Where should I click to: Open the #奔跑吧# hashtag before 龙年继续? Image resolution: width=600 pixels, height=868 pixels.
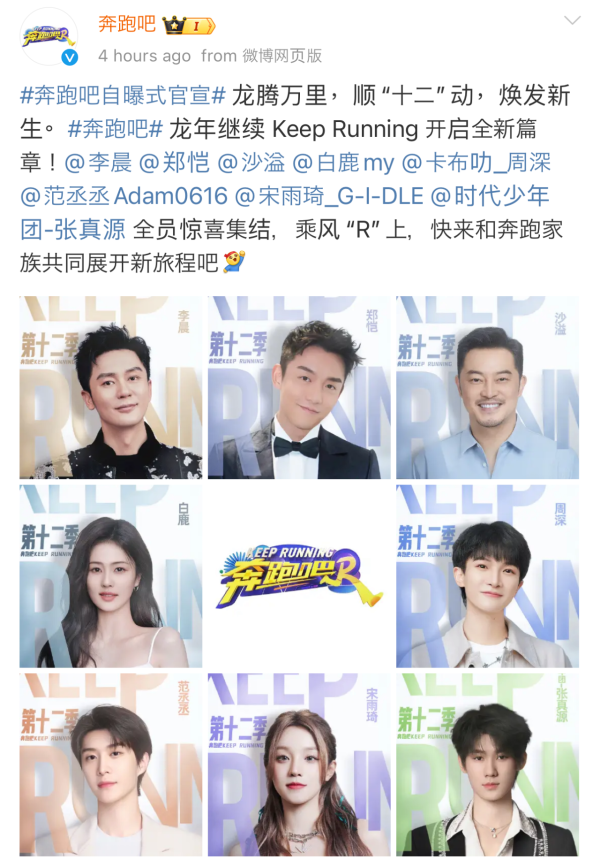tap(116, 129)
